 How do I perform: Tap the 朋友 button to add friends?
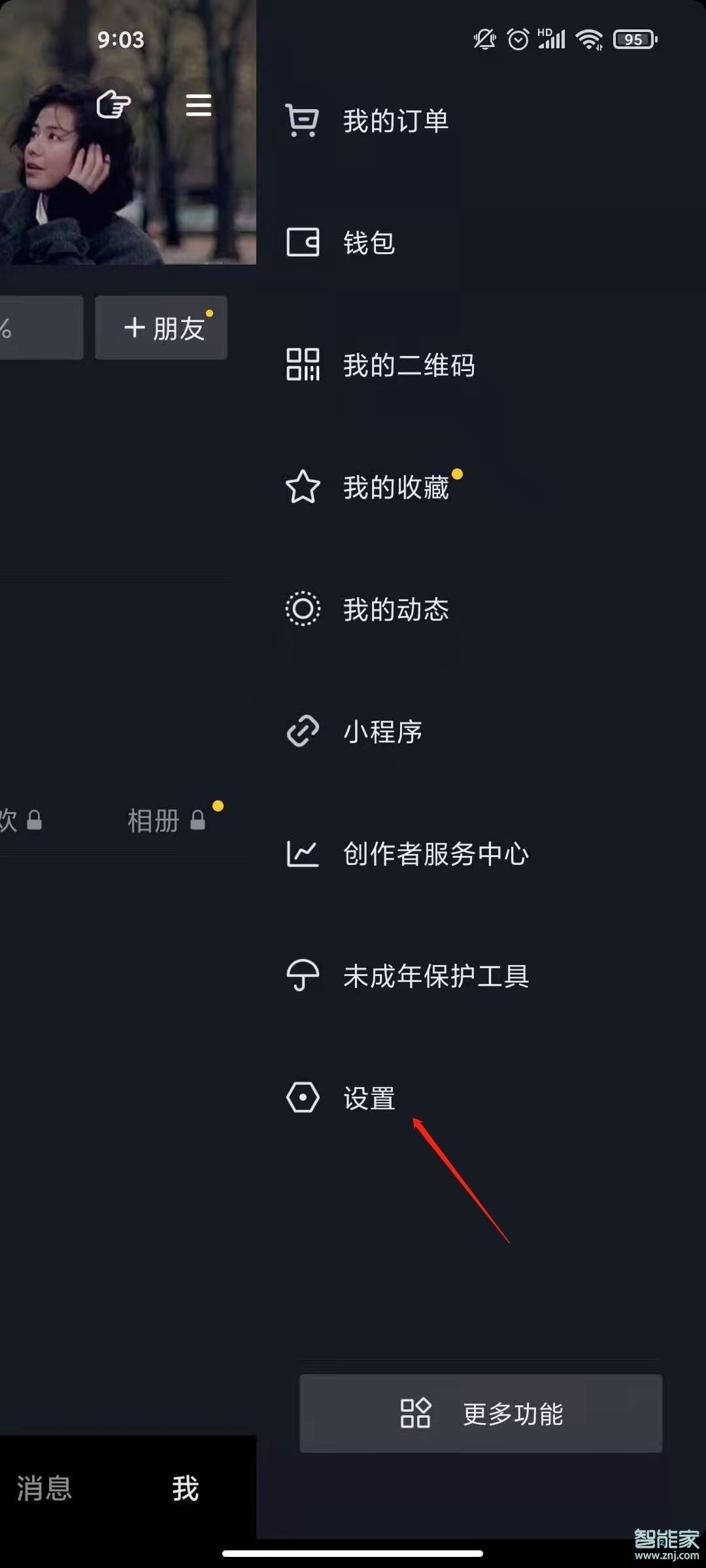click(x=161, y=327)
